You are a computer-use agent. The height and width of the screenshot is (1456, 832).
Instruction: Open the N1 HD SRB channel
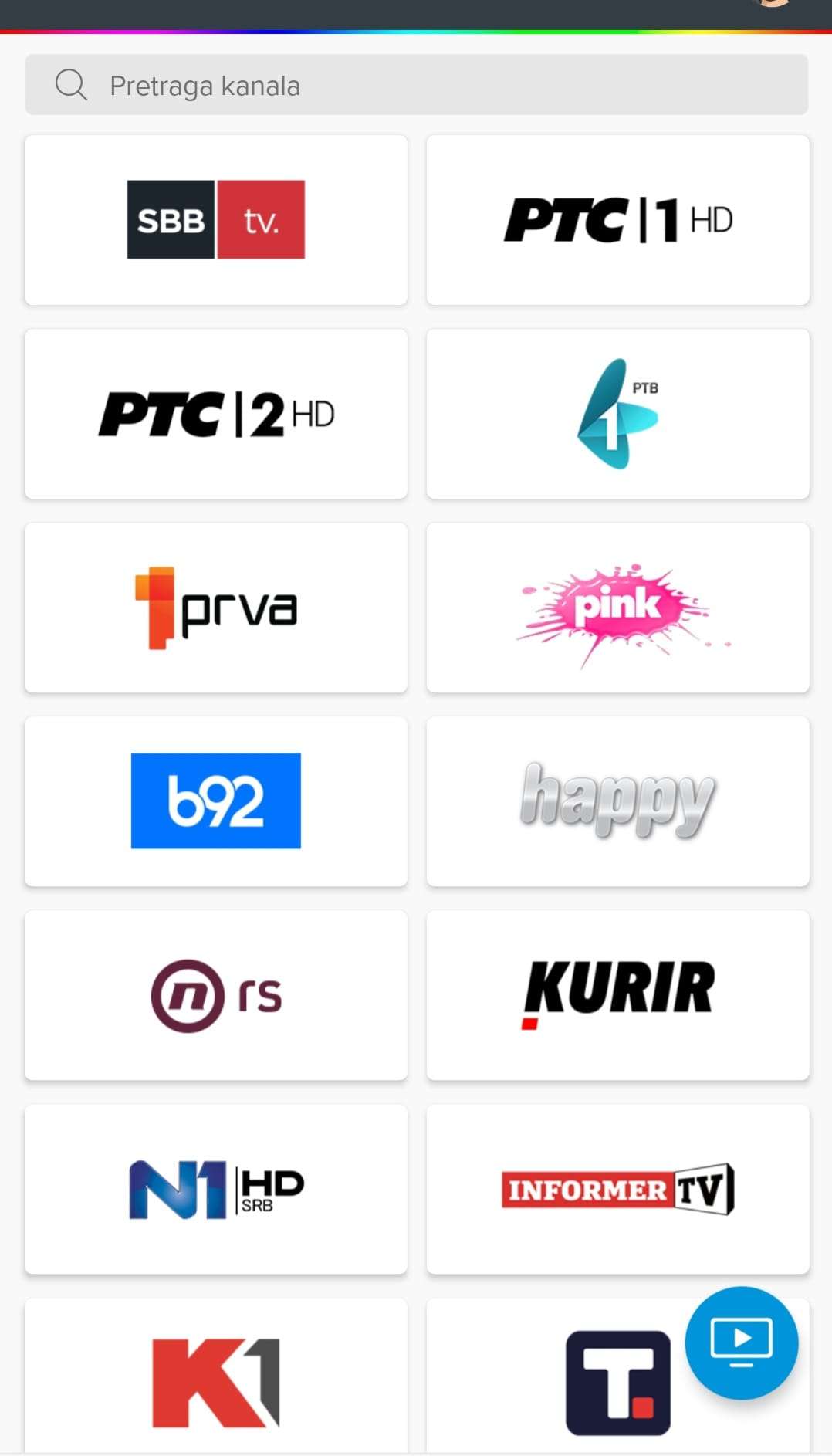coord(216,1190)
